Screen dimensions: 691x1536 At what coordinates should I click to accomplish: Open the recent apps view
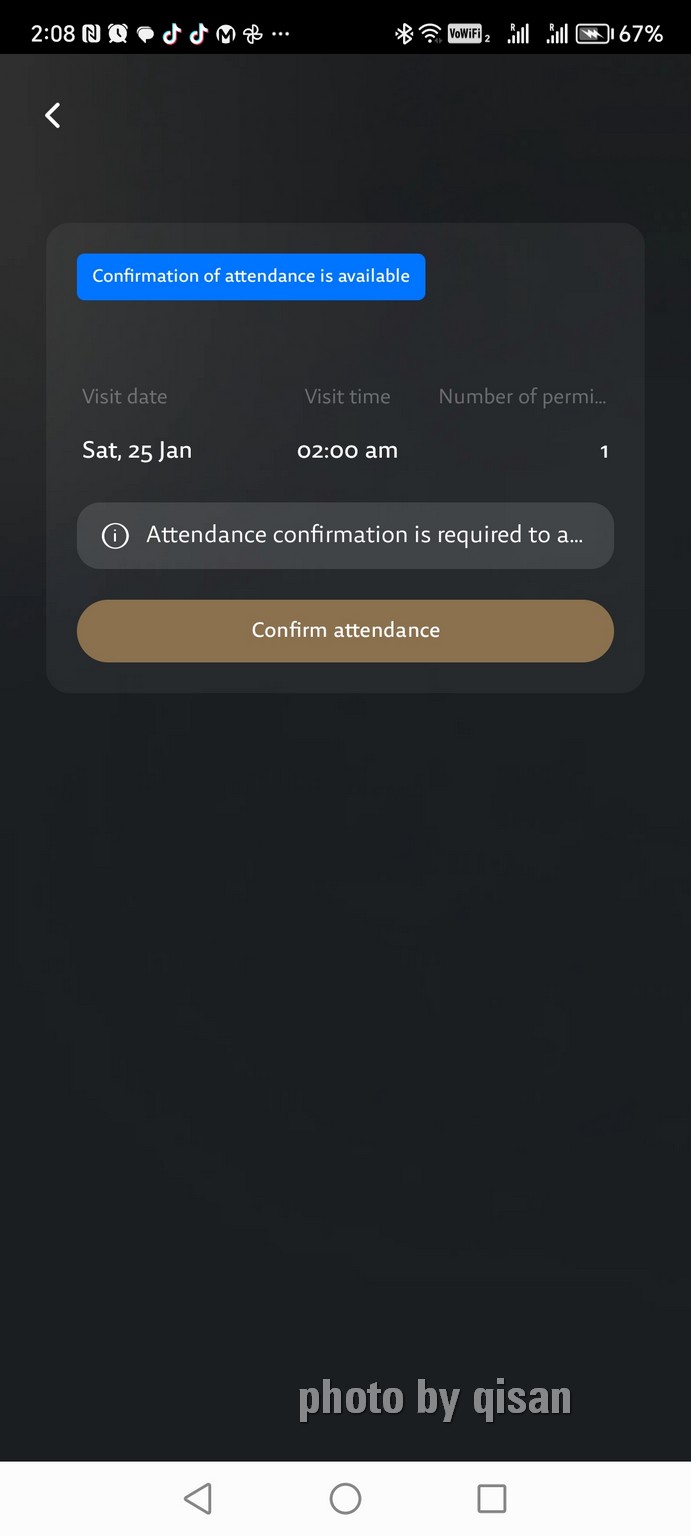coord(492,1498)
